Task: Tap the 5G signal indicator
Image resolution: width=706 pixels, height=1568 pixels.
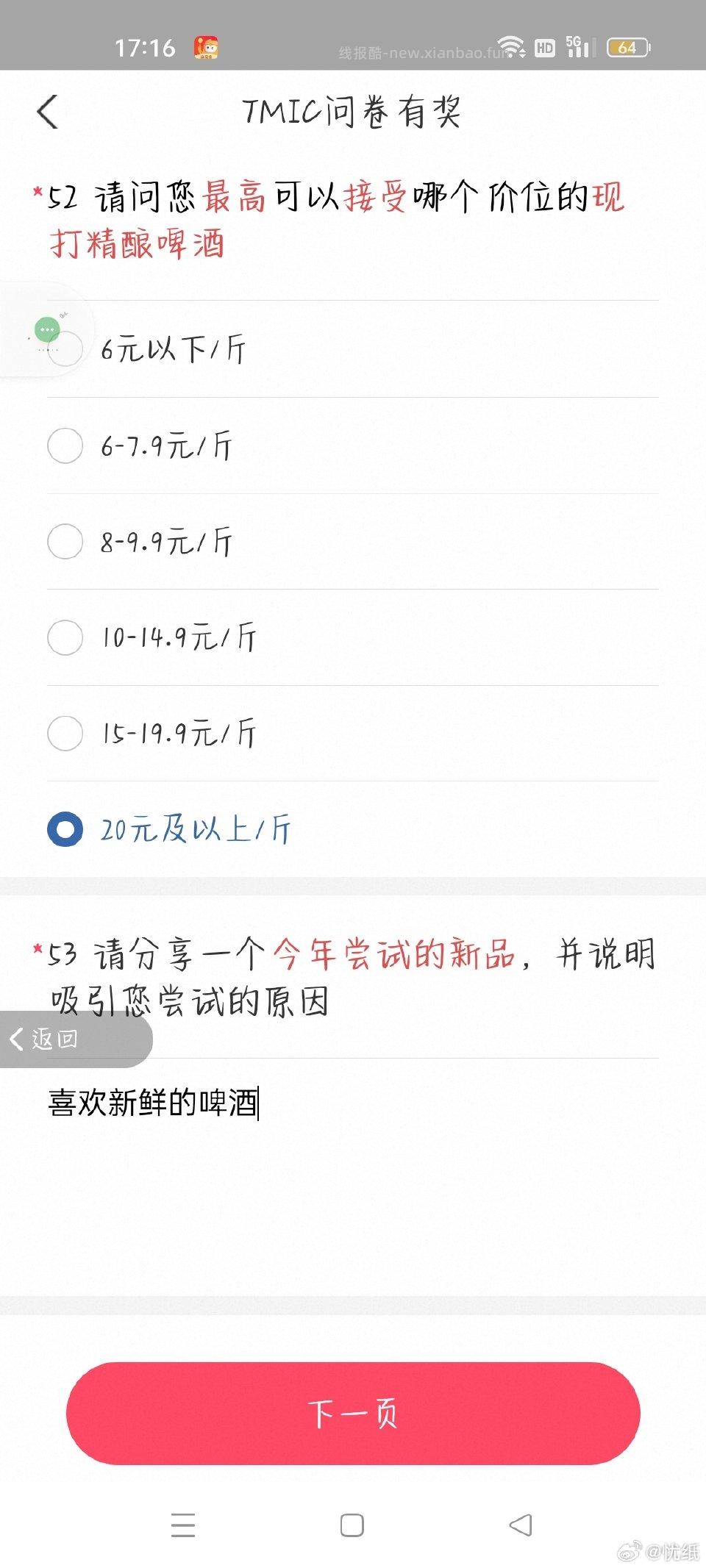Action: point(581,47)
